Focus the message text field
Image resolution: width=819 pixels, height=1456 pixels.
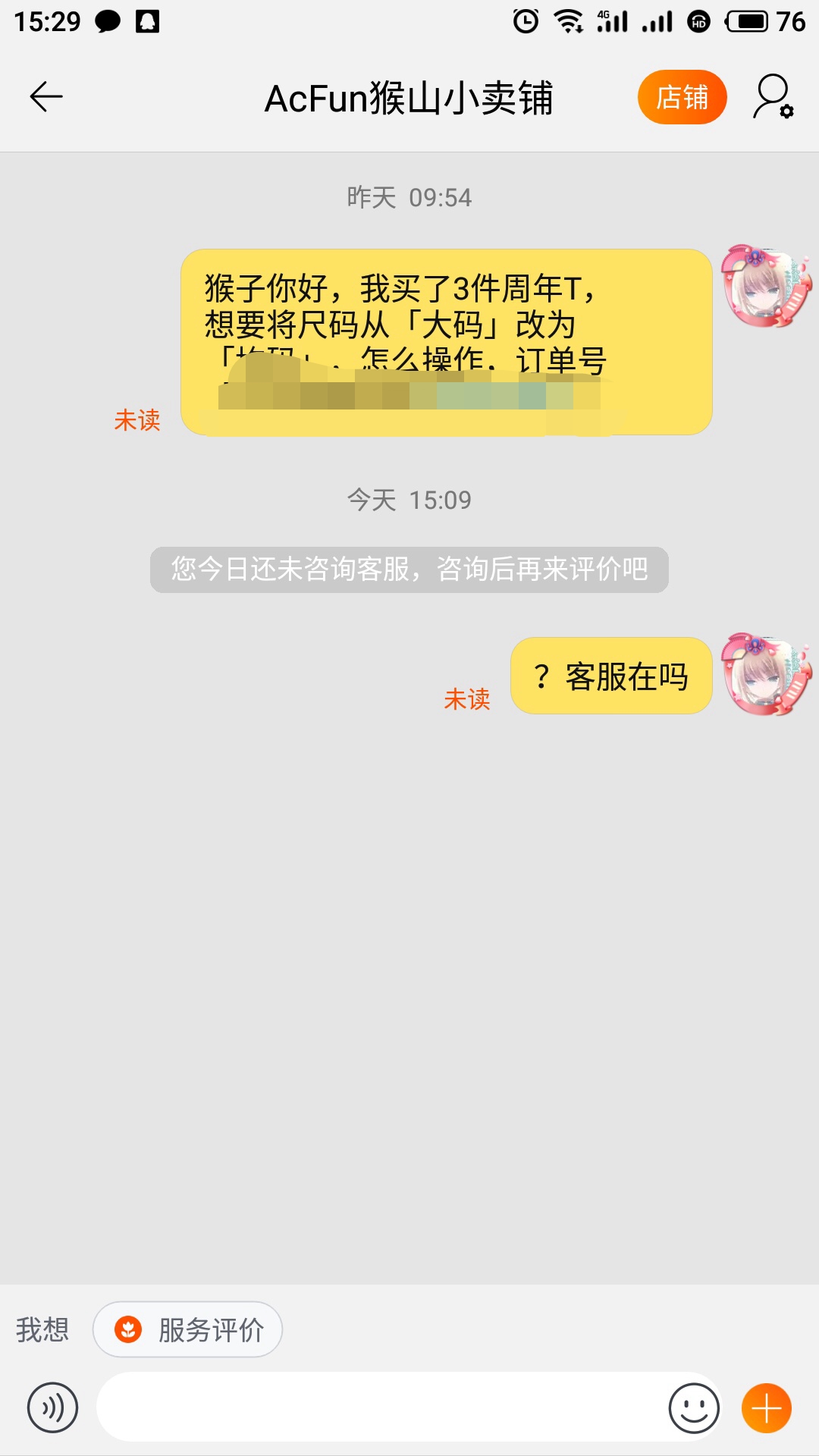click(379, 1407)
